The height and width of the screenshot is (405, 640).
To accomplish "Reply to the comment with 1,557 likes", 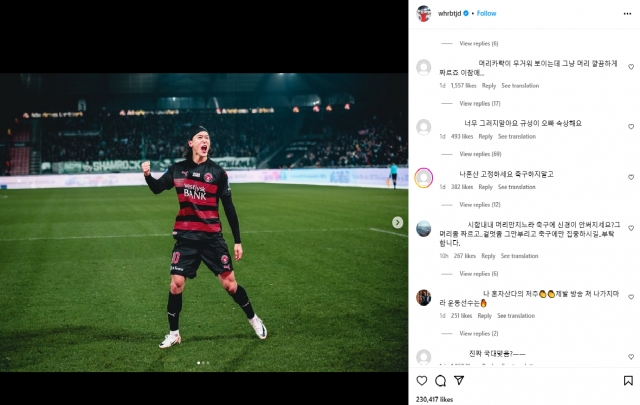I will 489,86.
